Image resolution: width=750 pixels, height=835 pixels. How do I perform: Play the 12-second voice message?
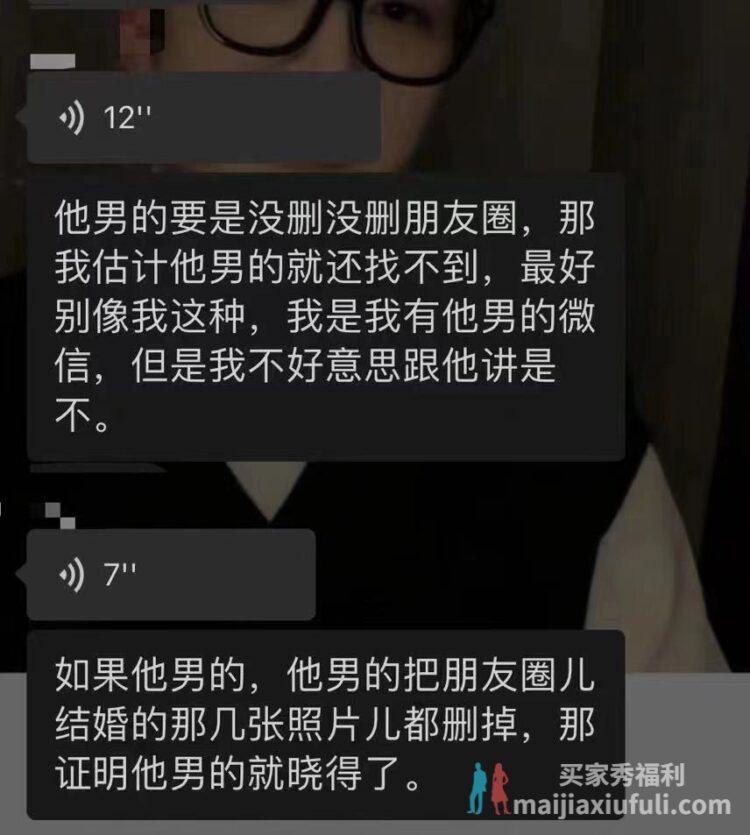click(x=200, y=118)
